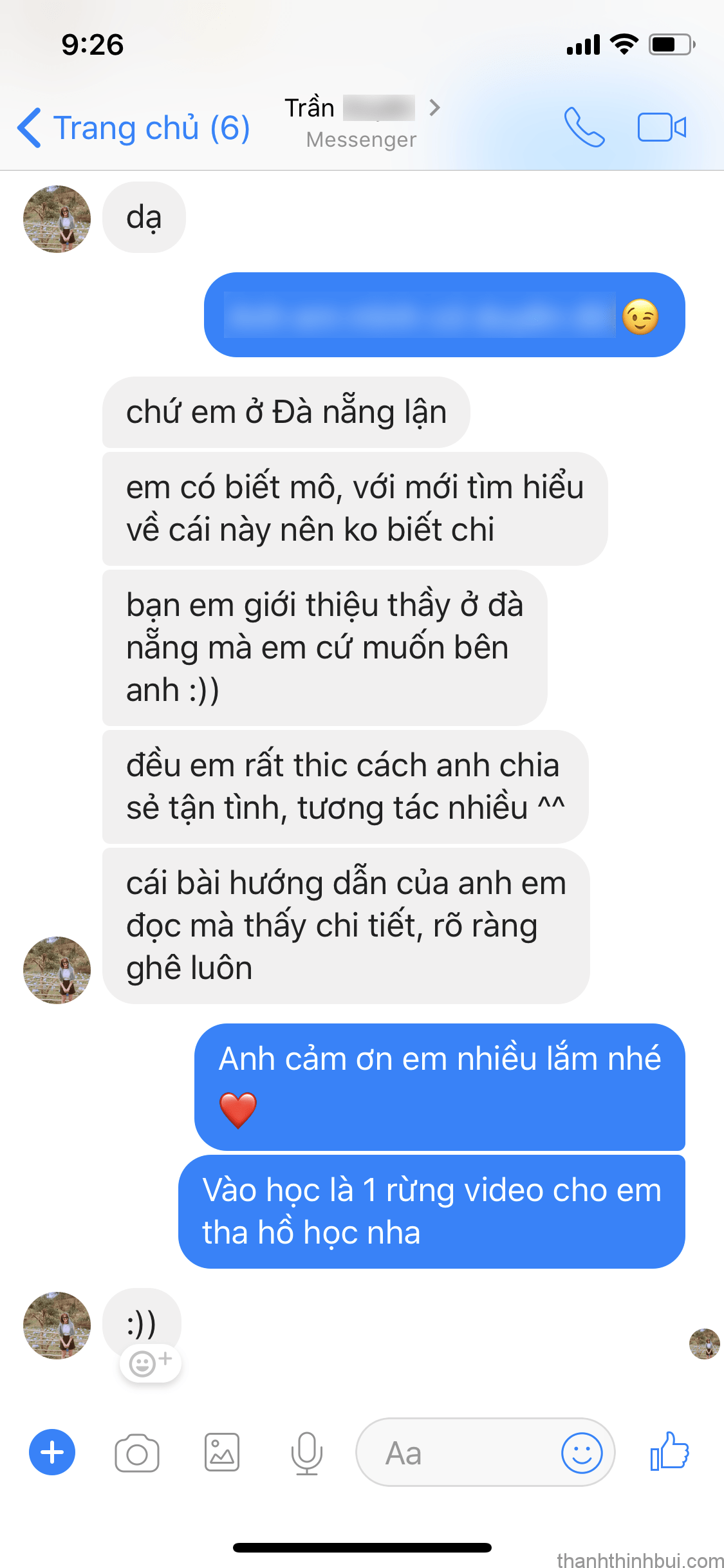Open the emoji picker in message box
The height and width of the screenshot is (1568, 724).
581,1453
